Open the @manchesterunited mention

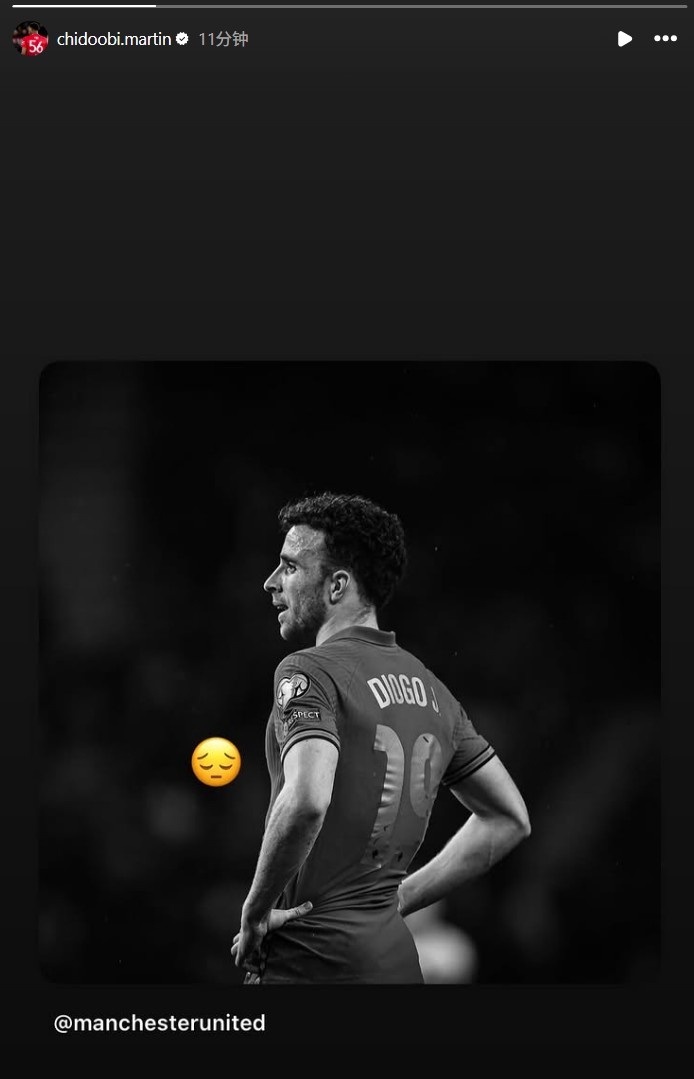click(x=159, y=1023)
